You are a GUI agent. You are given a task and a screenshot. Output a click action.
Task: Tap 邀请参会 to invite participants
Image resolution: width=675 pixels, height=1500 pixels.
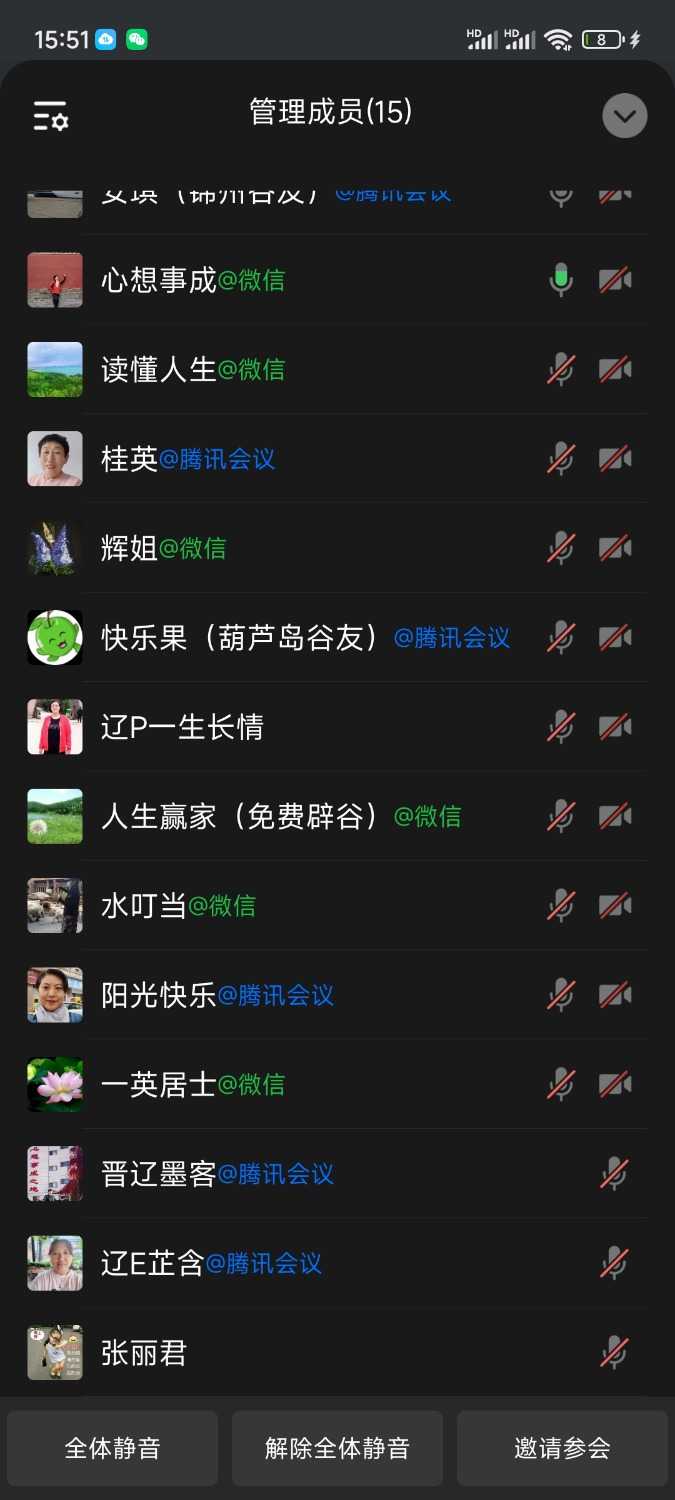[x=562, y=1448]
